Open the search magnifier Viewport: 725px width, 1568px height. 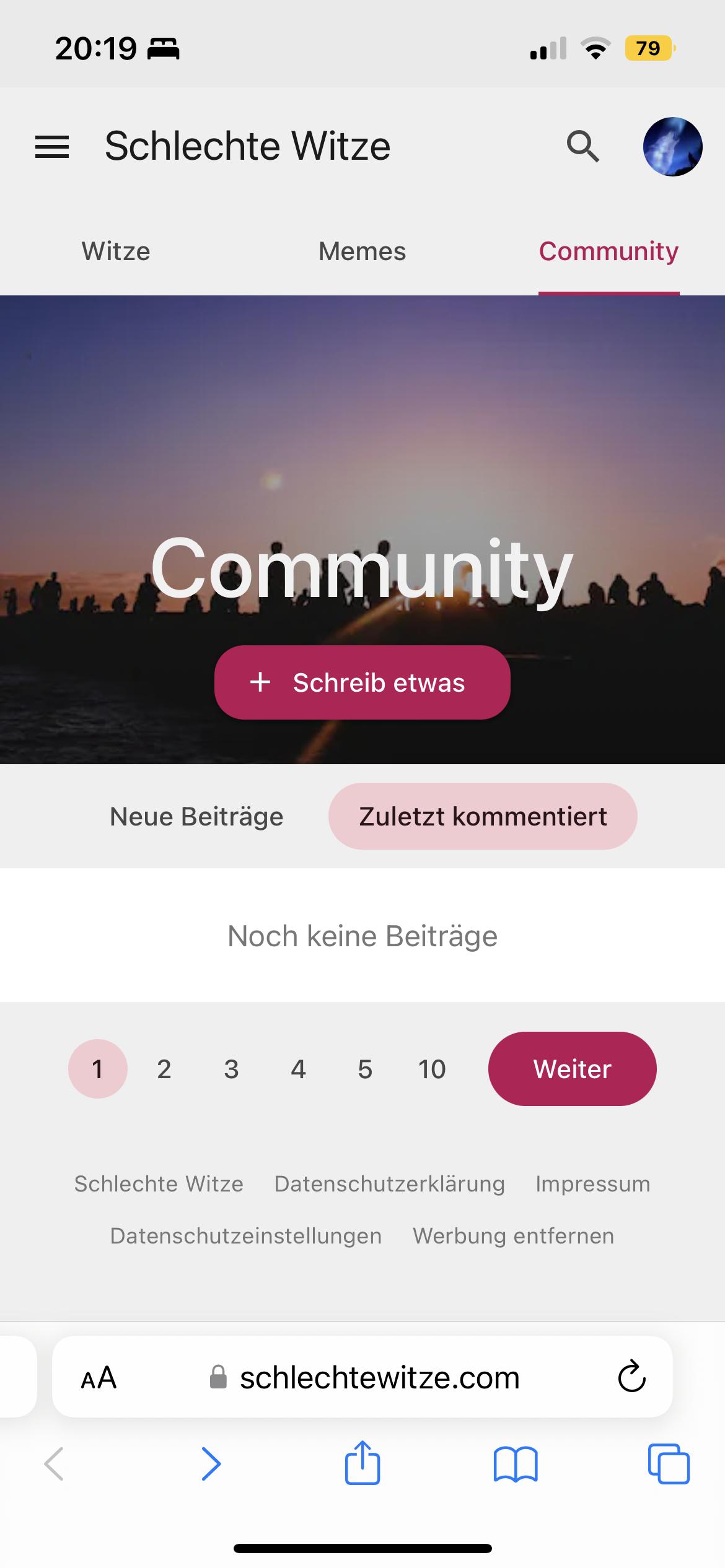(582, 147)
